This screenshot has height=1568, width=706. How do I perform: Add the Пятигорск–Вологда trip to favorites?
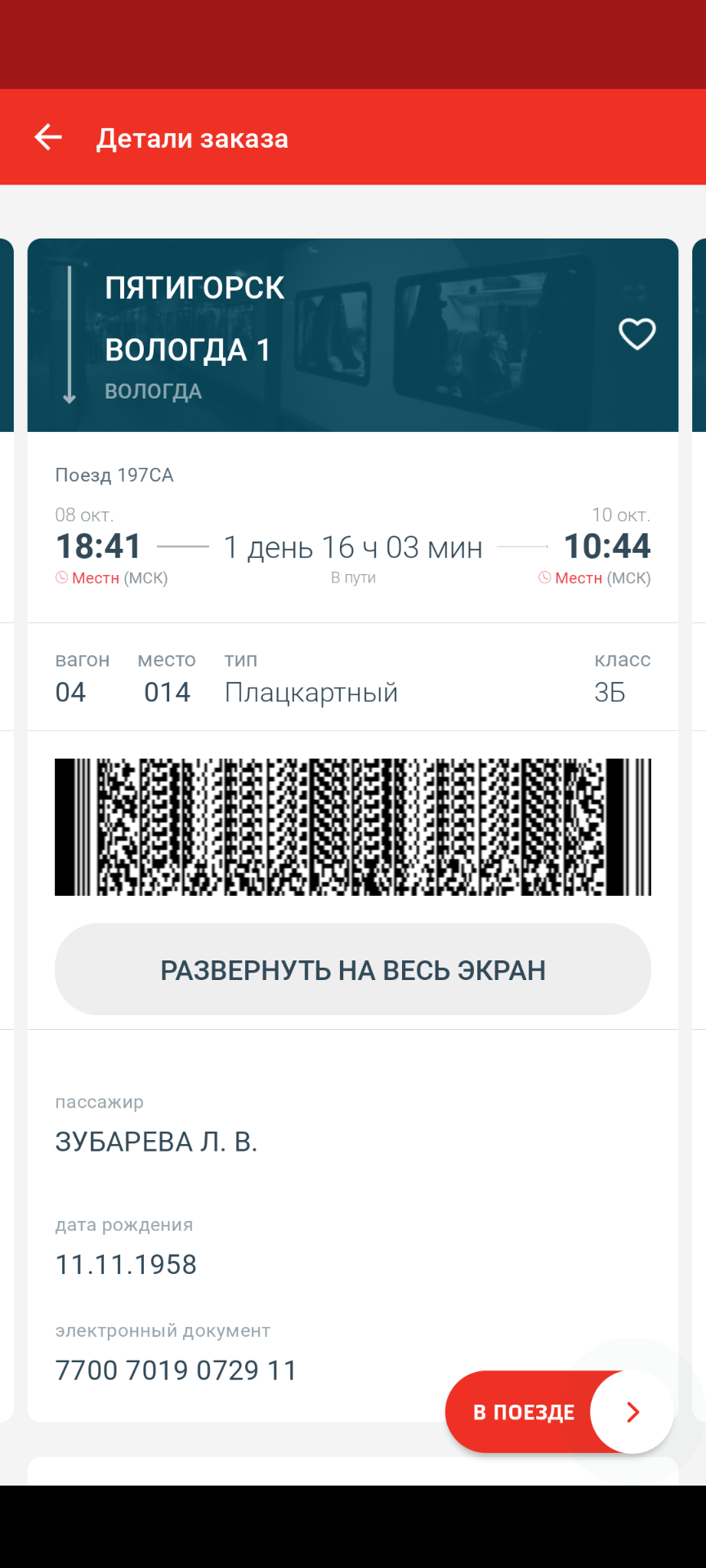637,334
